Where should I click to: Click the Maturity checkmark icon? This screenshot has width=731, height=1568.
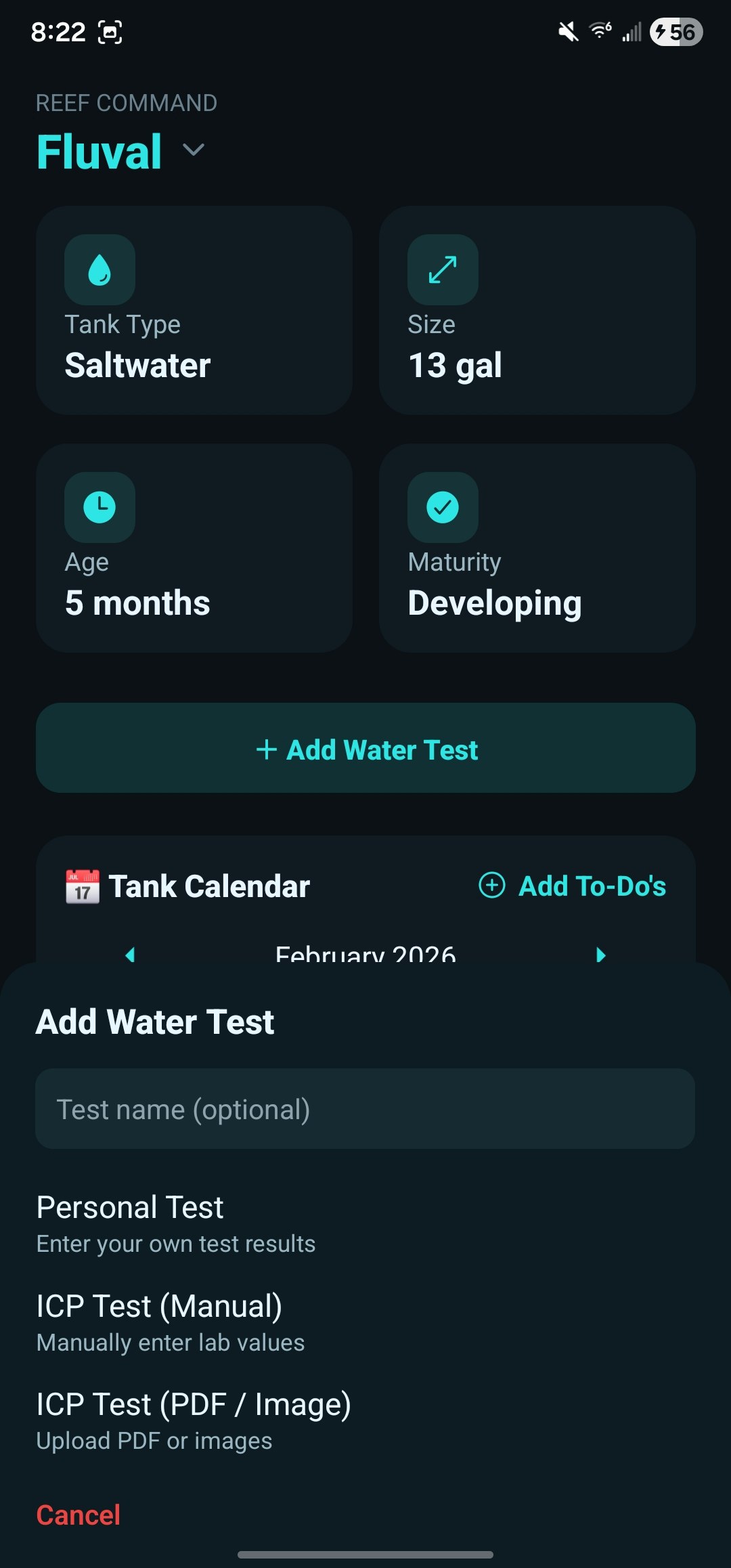tap(442, 507)
